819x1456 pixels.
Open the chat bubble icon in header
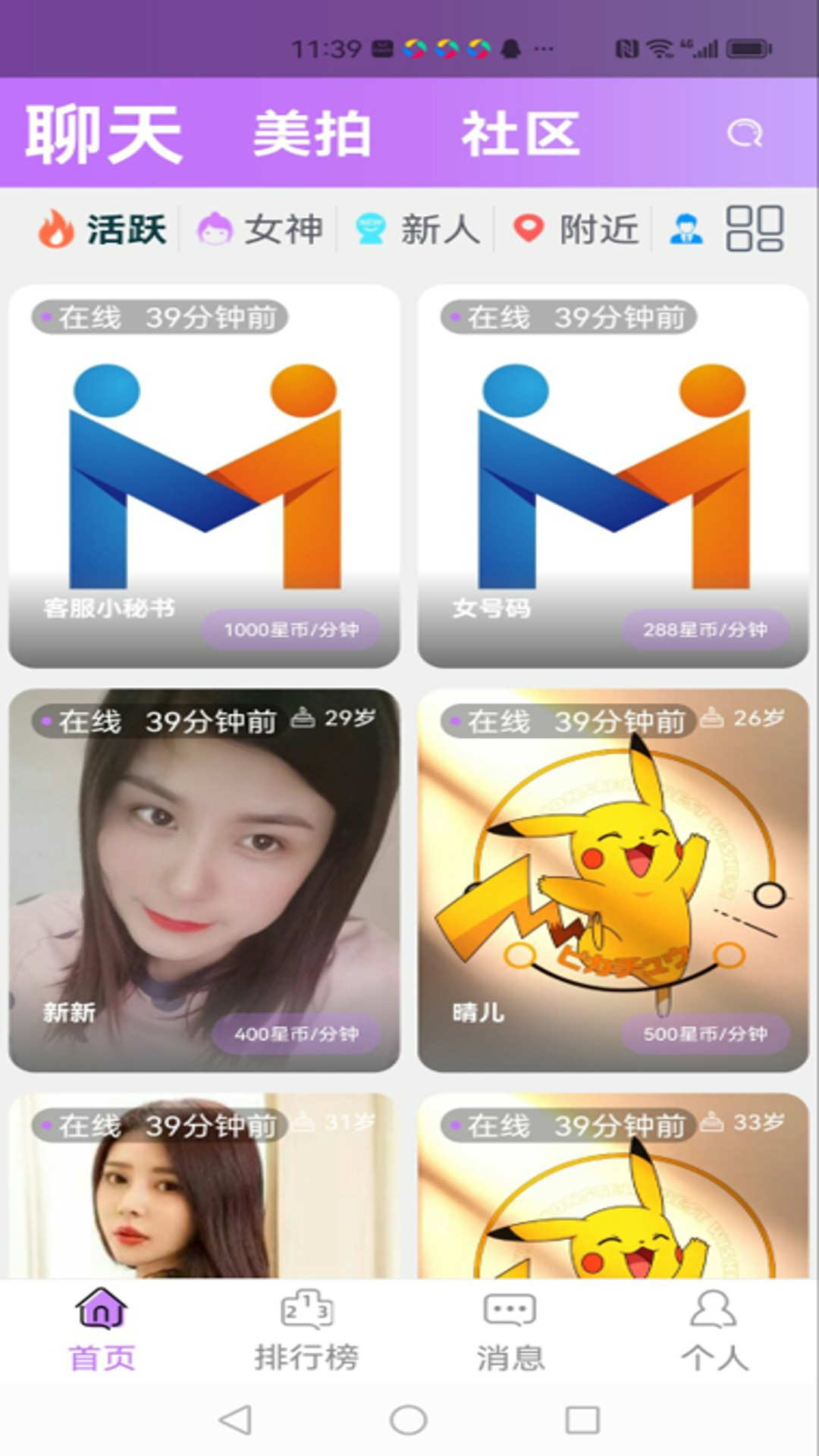point(744,133)
